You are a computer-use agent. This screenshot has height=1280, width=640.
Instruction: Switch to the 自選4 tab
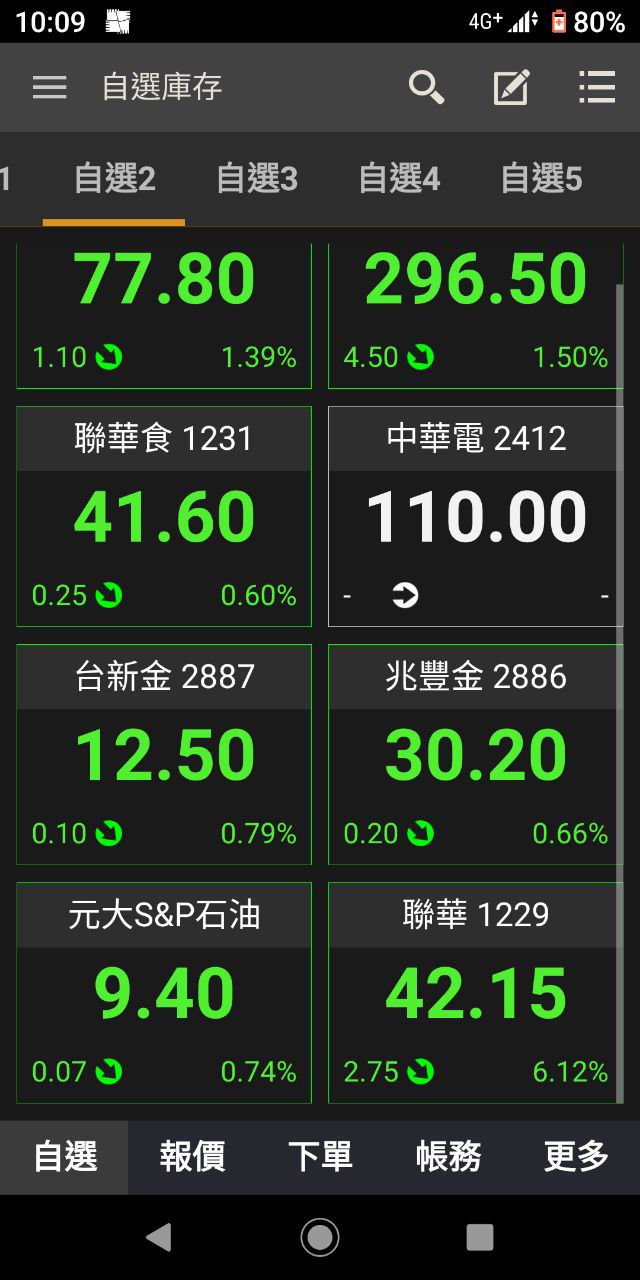pyautogui.click(x=399, y=180)
